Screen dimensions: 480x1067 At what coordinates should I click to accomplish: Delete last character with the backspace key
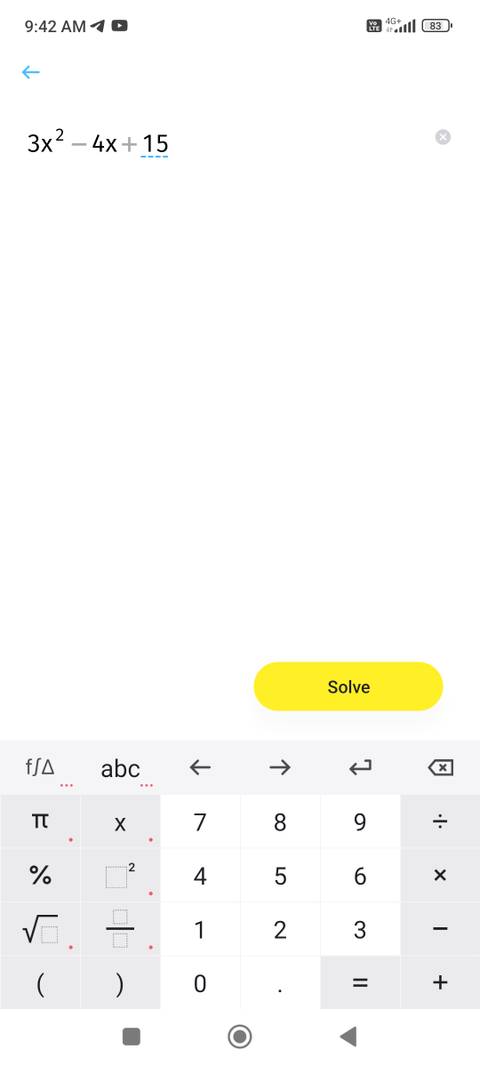click(x=441, y=768)
